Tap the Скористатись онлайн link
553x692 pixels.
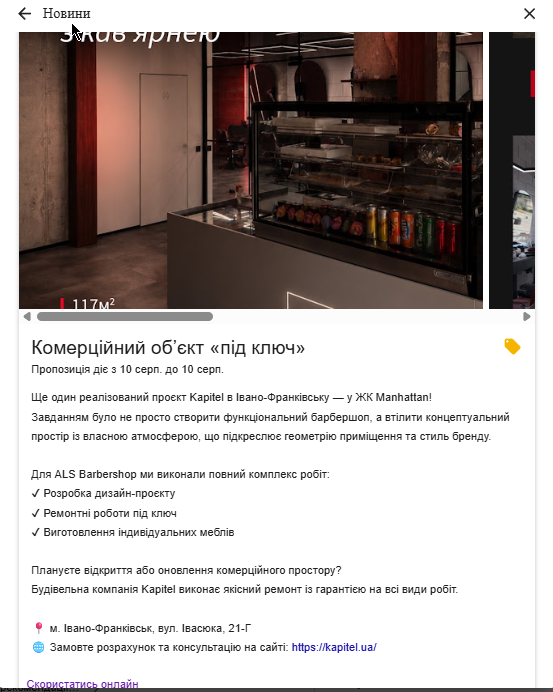82,684
